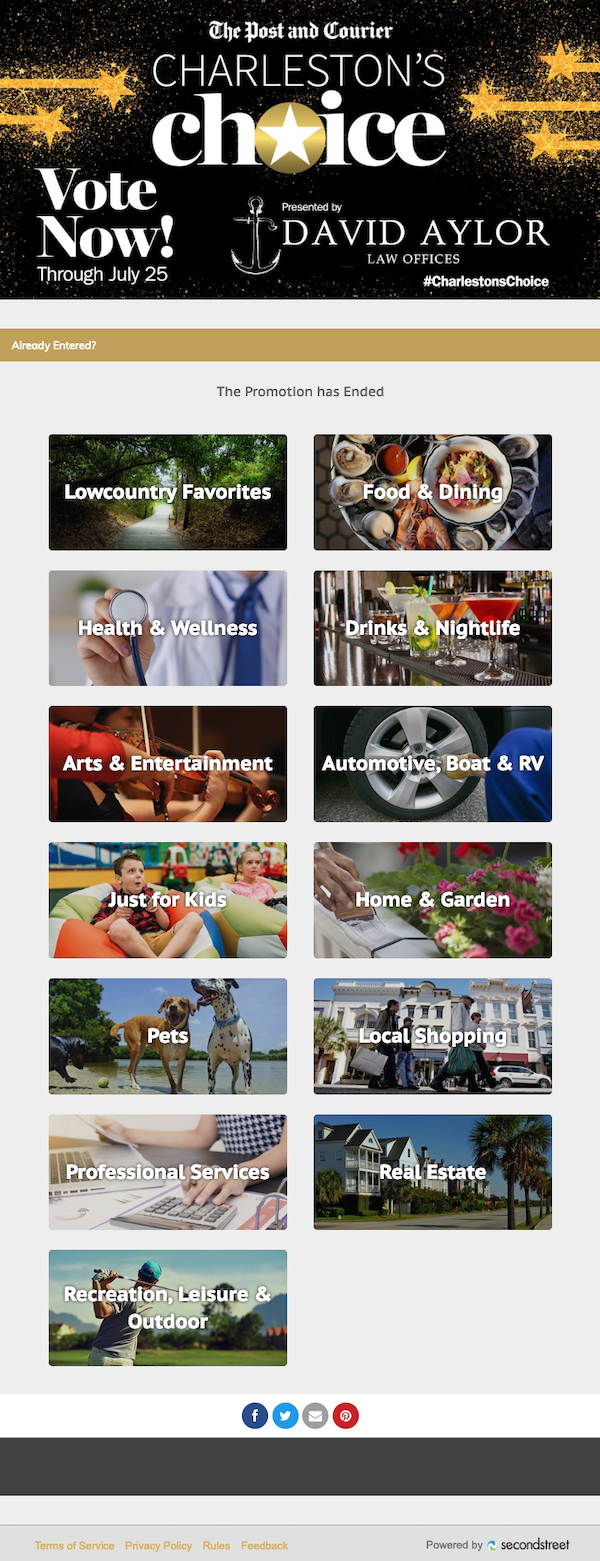Select the Health & Wellness tile
The image size is (600, 1561).
click(168, 628)
